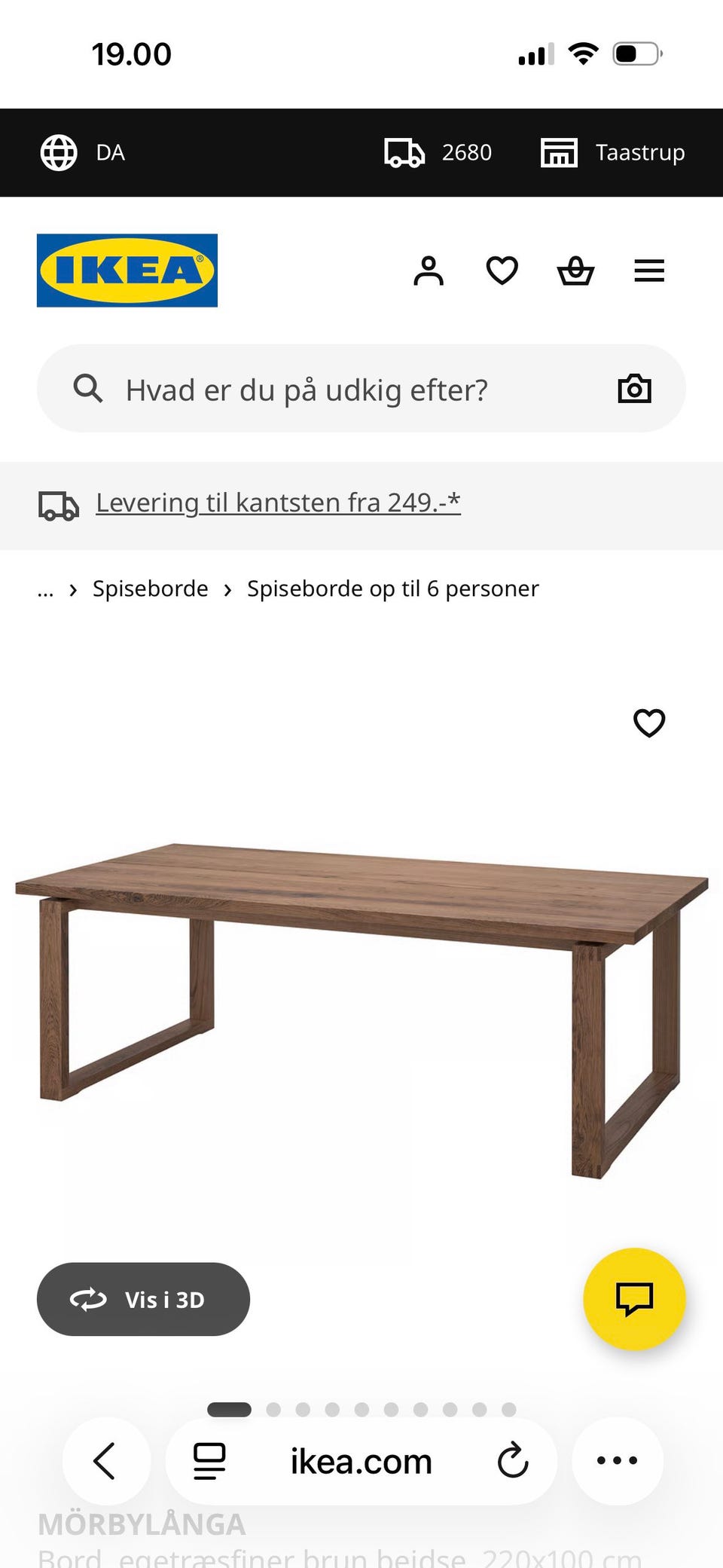723x1568 pixels.
Task: Open the Spiseborde breadcrumb category
Action: click(x=150, y=588)
